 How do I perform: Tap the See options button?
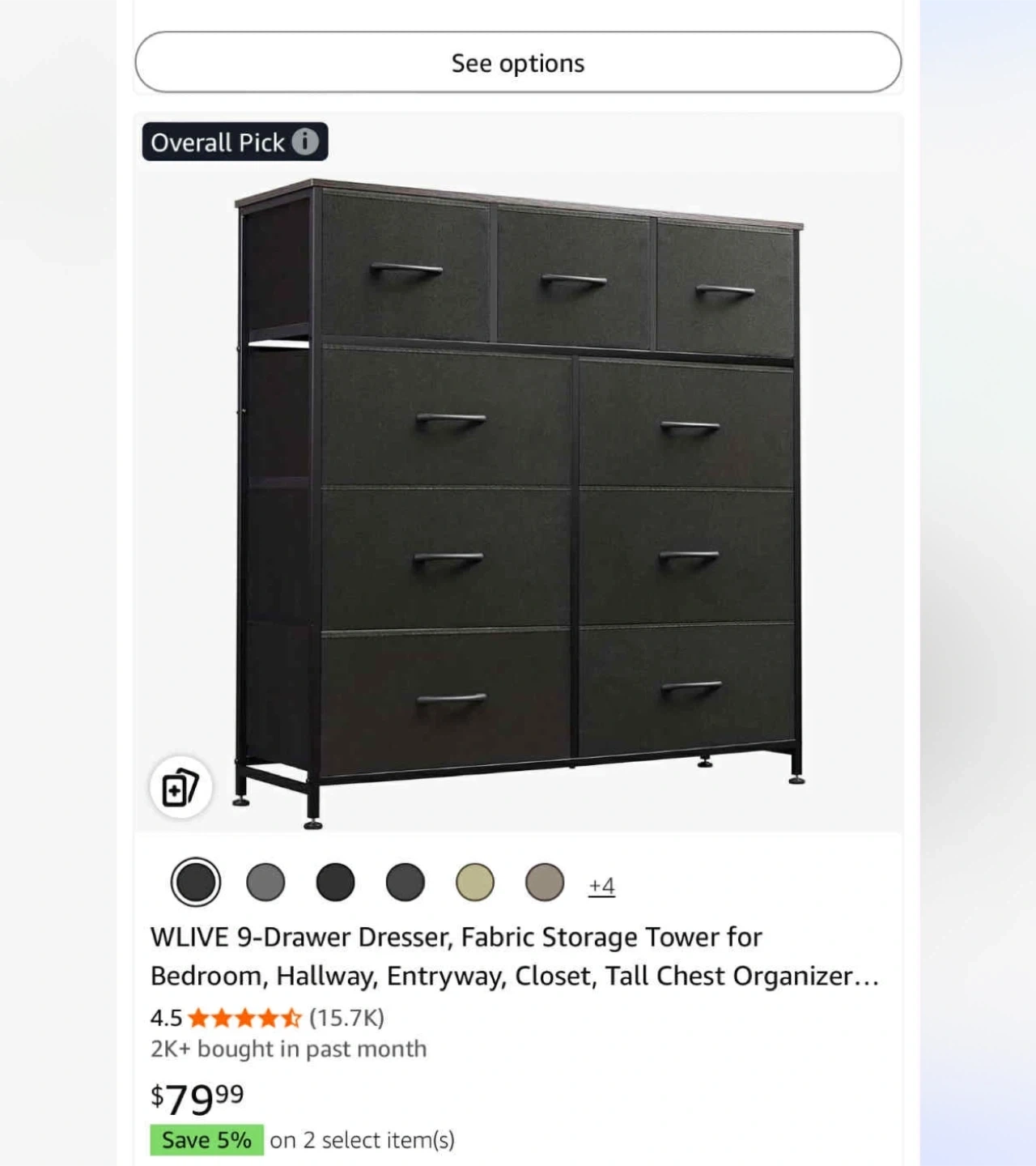pos(518,62)
